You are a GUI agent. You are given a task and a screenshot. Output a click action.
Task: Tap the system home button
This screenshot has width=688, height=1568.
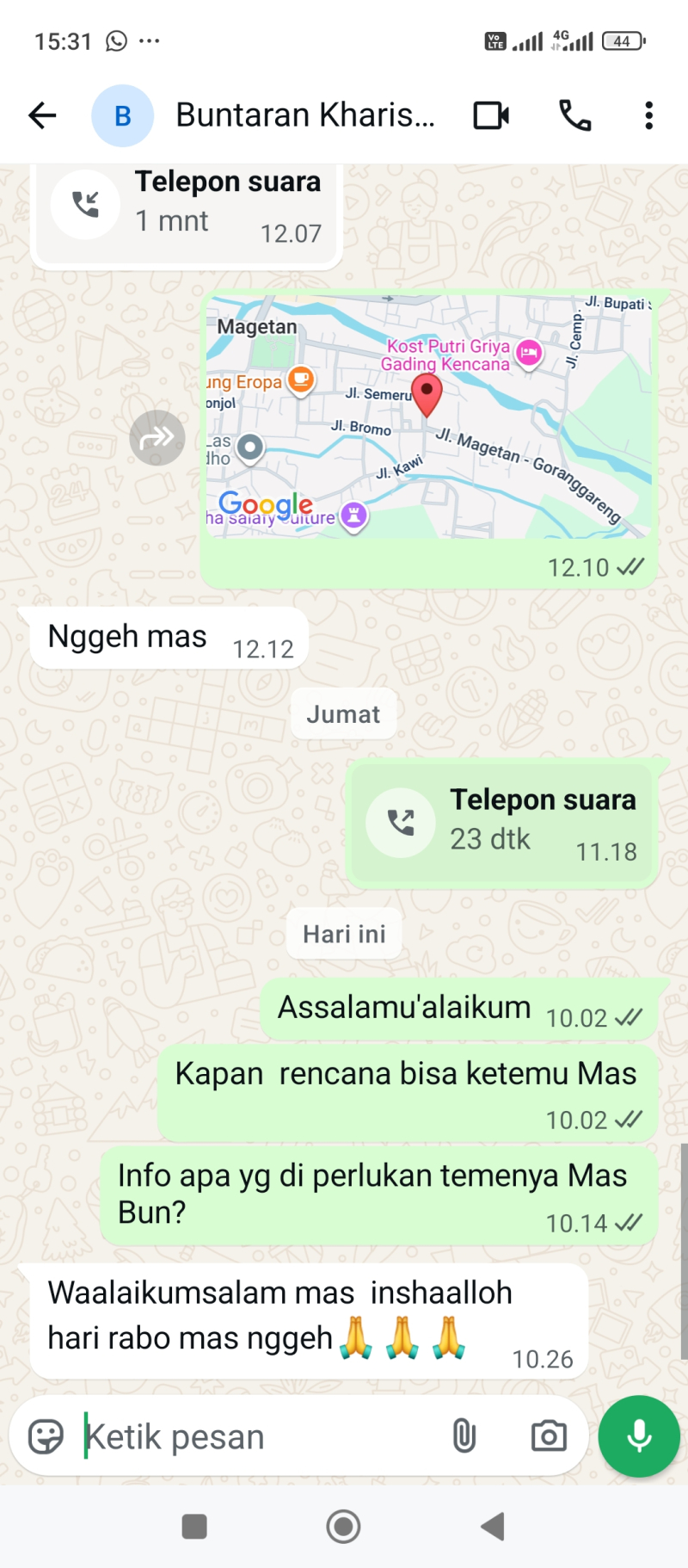click(x=343, y=1527)
